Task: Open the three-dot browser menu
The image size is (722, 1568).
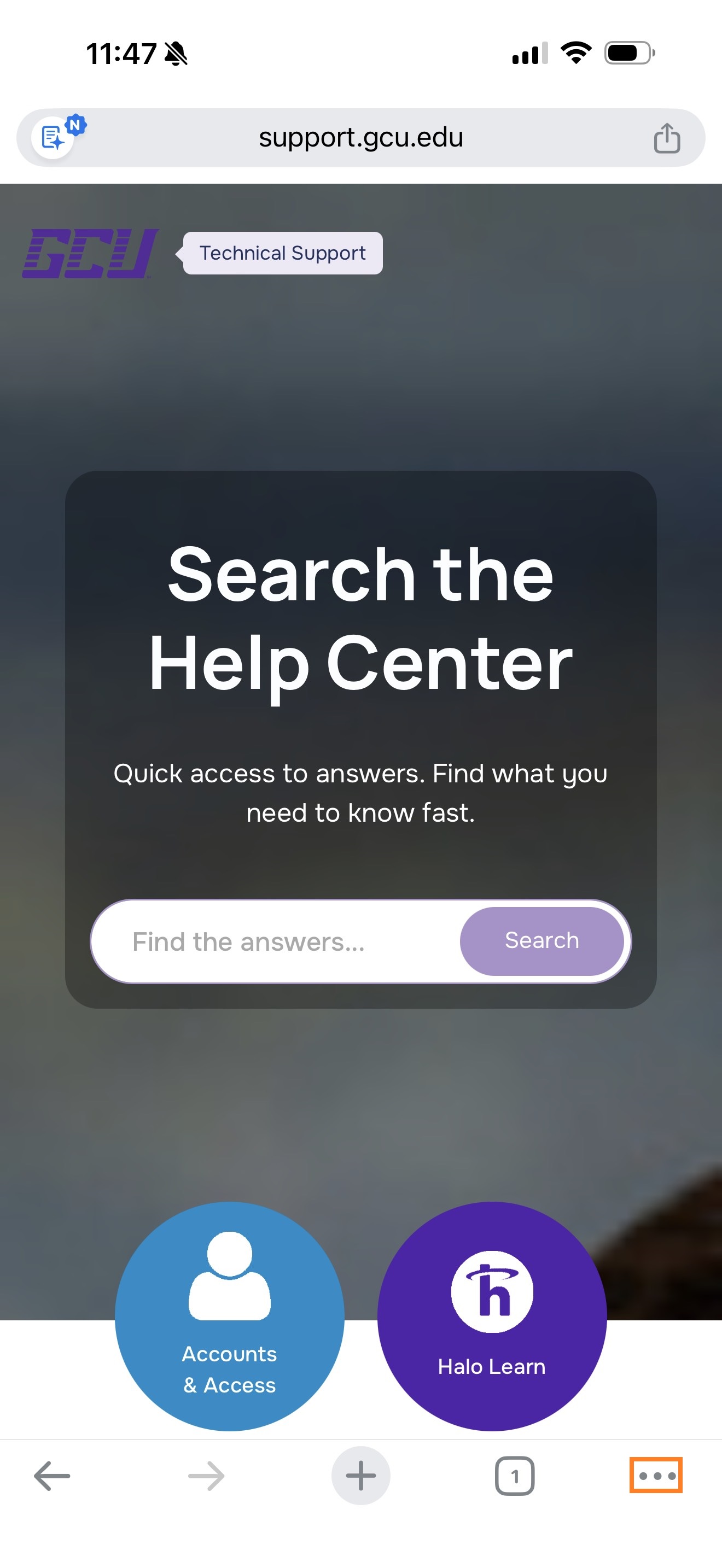Action: (656, 1475)
